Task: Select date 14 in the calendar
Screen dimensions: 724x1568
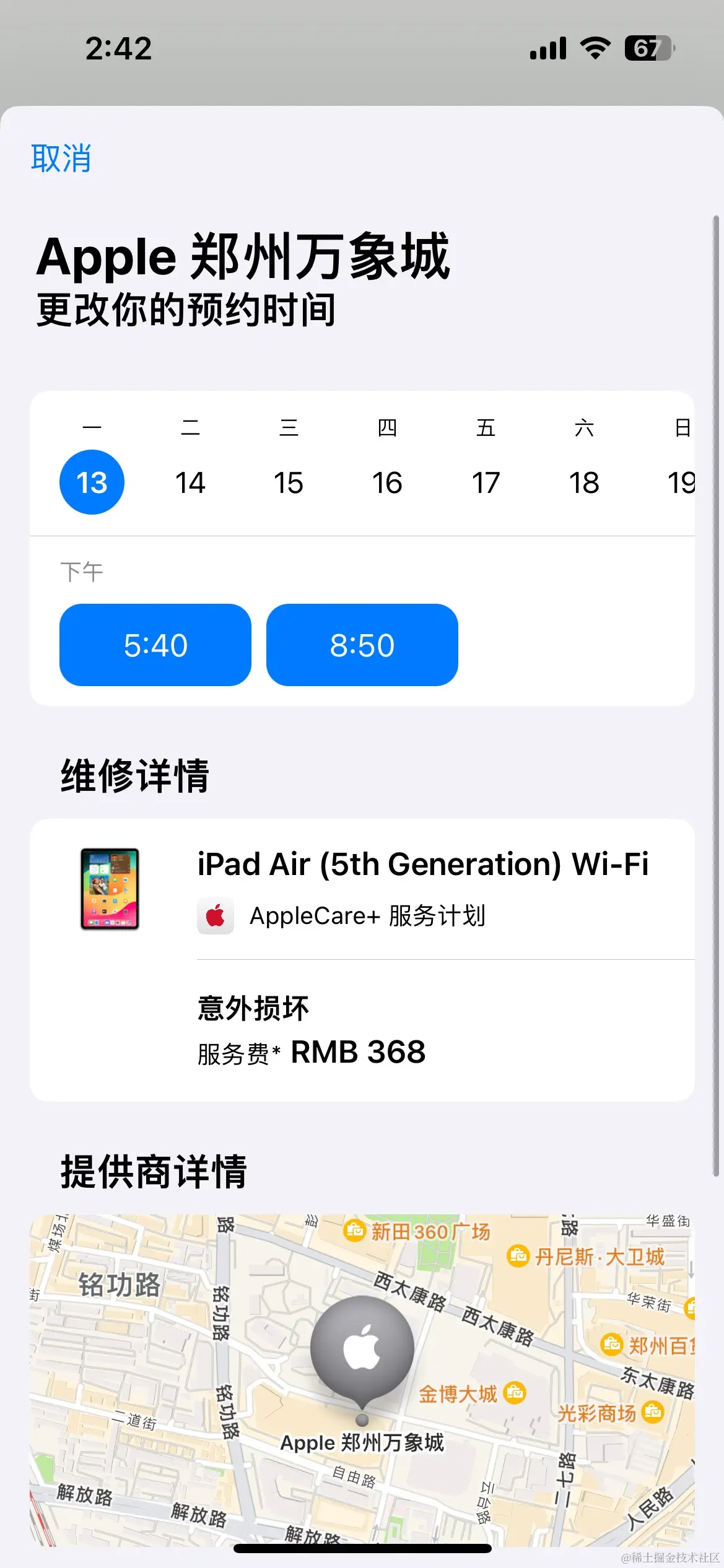Action: (191, 482)
